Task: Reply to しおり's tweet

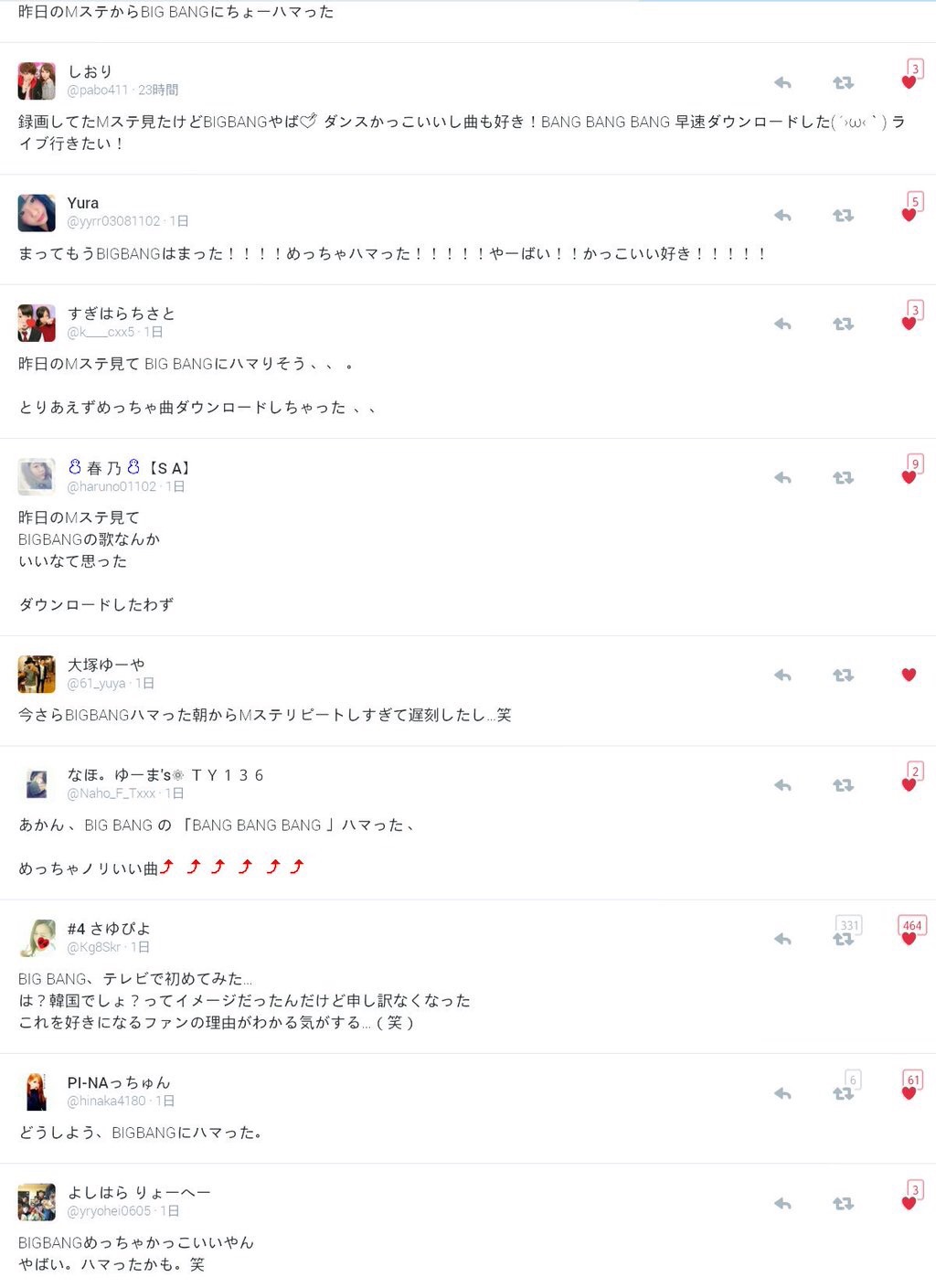Action: (782, 83)
